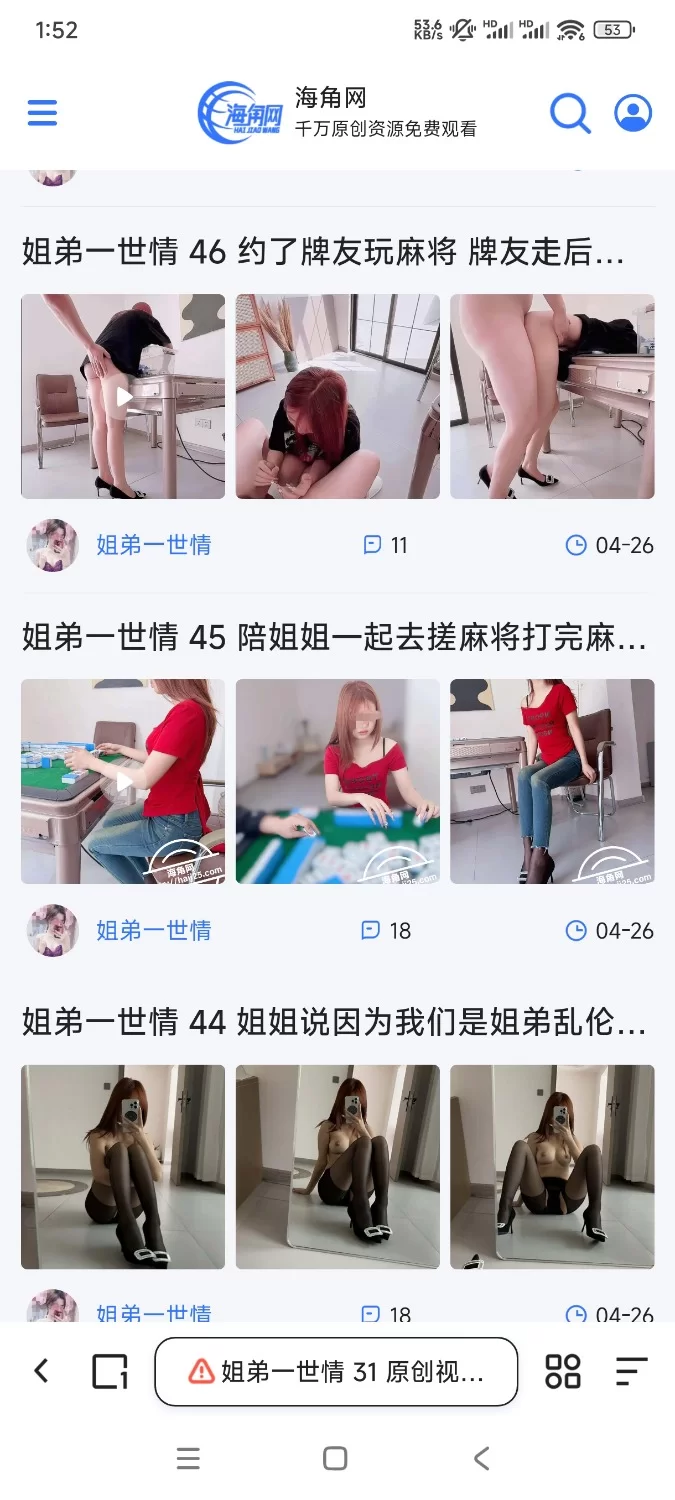675x1500 pixels.
Task: Open the browser tabs switcher
Action: point(110,1371)
